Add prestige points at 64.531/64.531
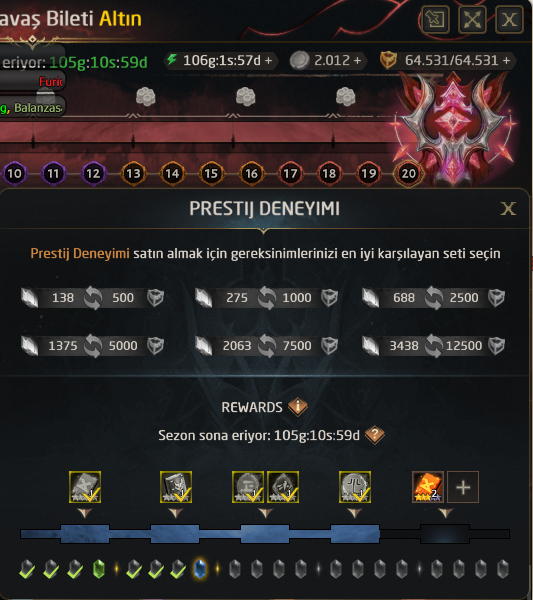Image resolution: width=533 pixels, height=600 pixels. pos(506,60)
